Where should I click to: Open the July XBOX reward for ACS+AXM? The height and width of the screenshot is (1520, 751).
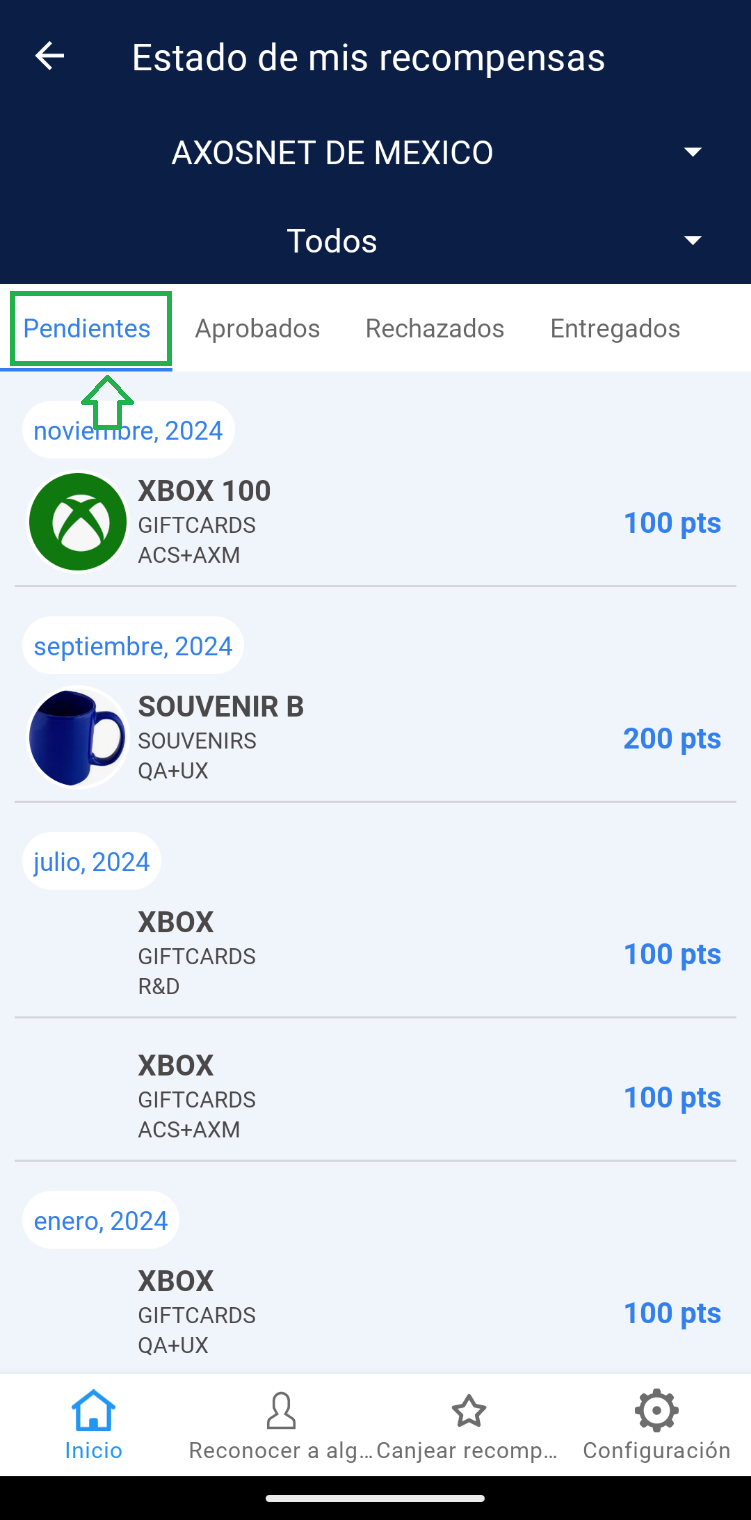[375, 1097]
